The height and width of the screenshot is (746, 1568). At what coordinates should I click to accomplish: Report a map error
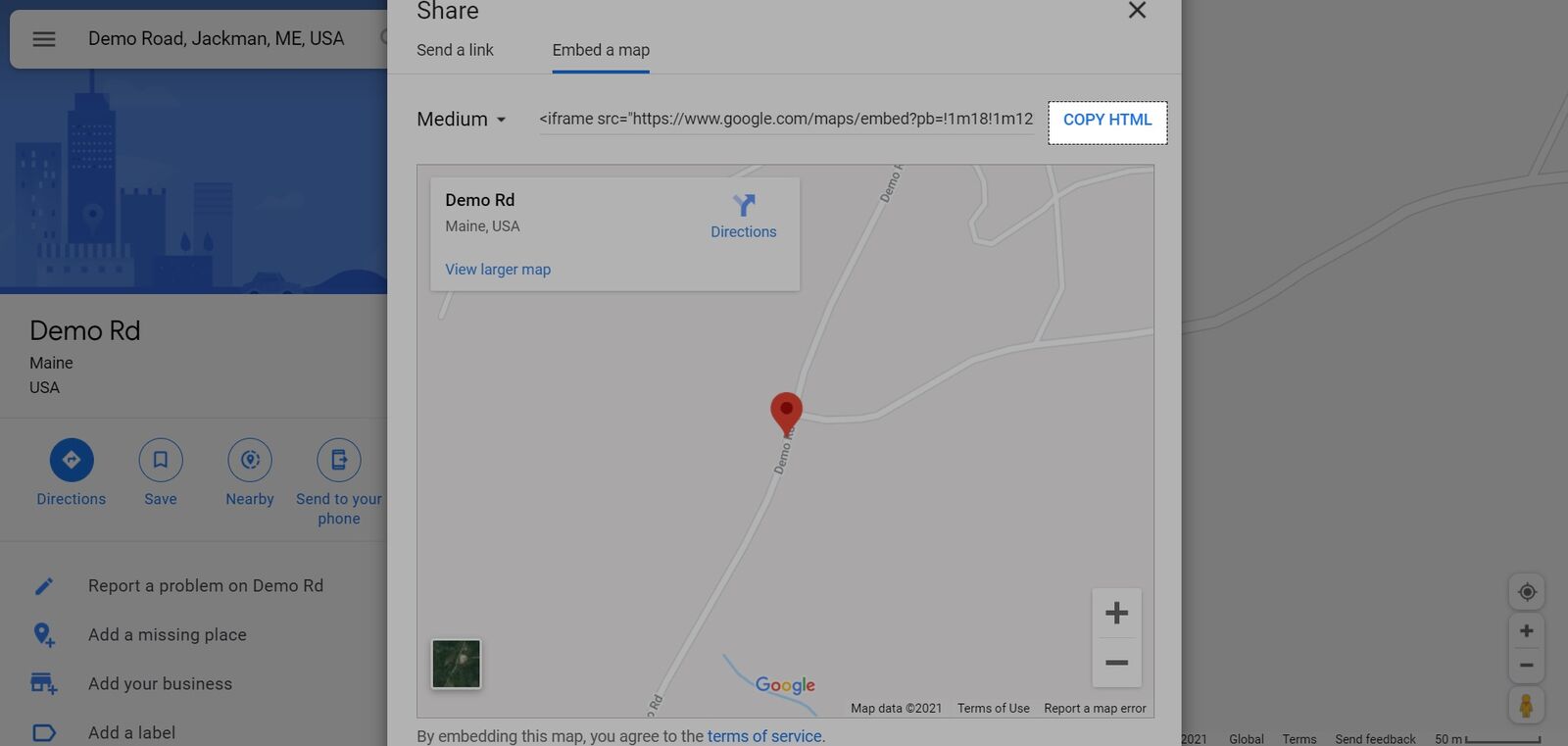(1095, 709)
